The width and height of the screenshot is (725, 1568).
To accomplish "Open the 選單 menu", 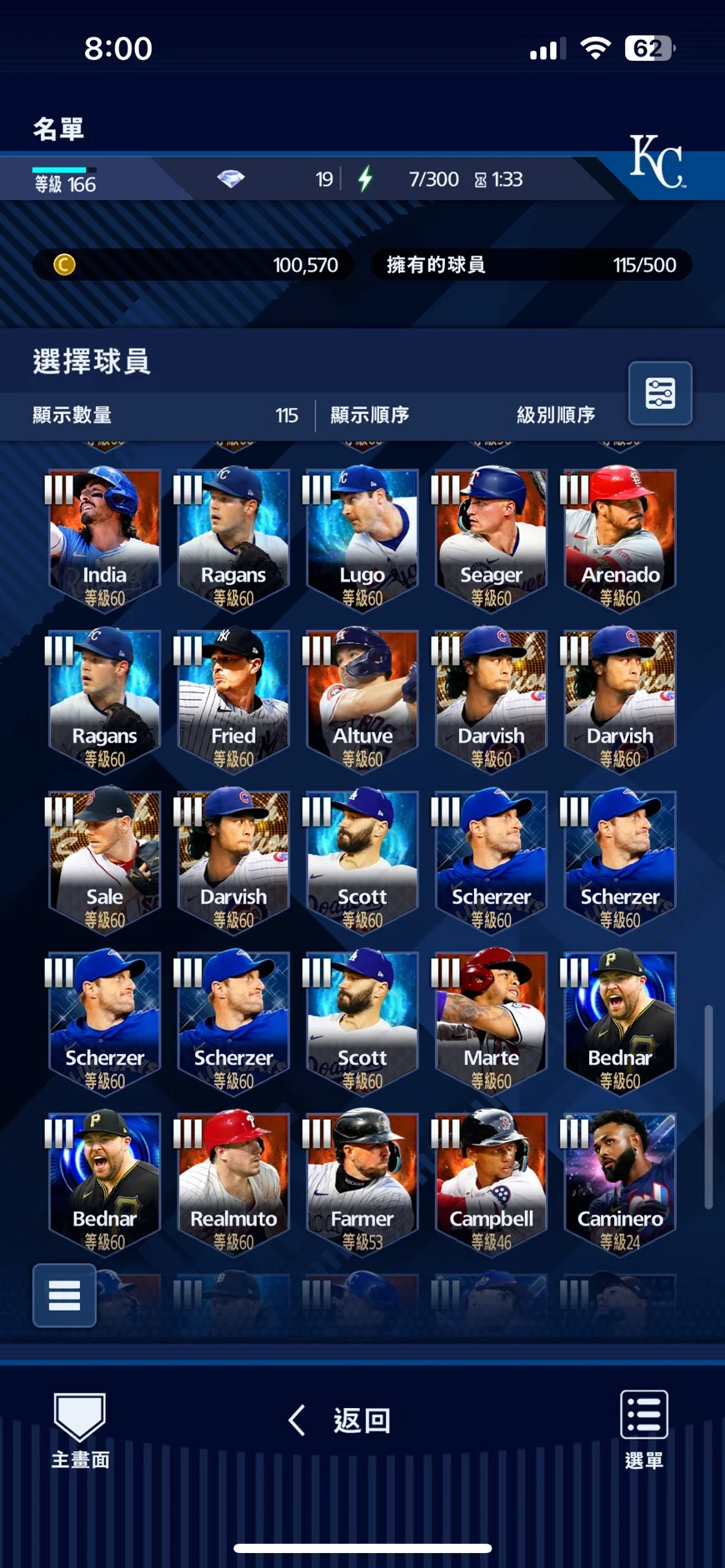I will click(644, 1431).
